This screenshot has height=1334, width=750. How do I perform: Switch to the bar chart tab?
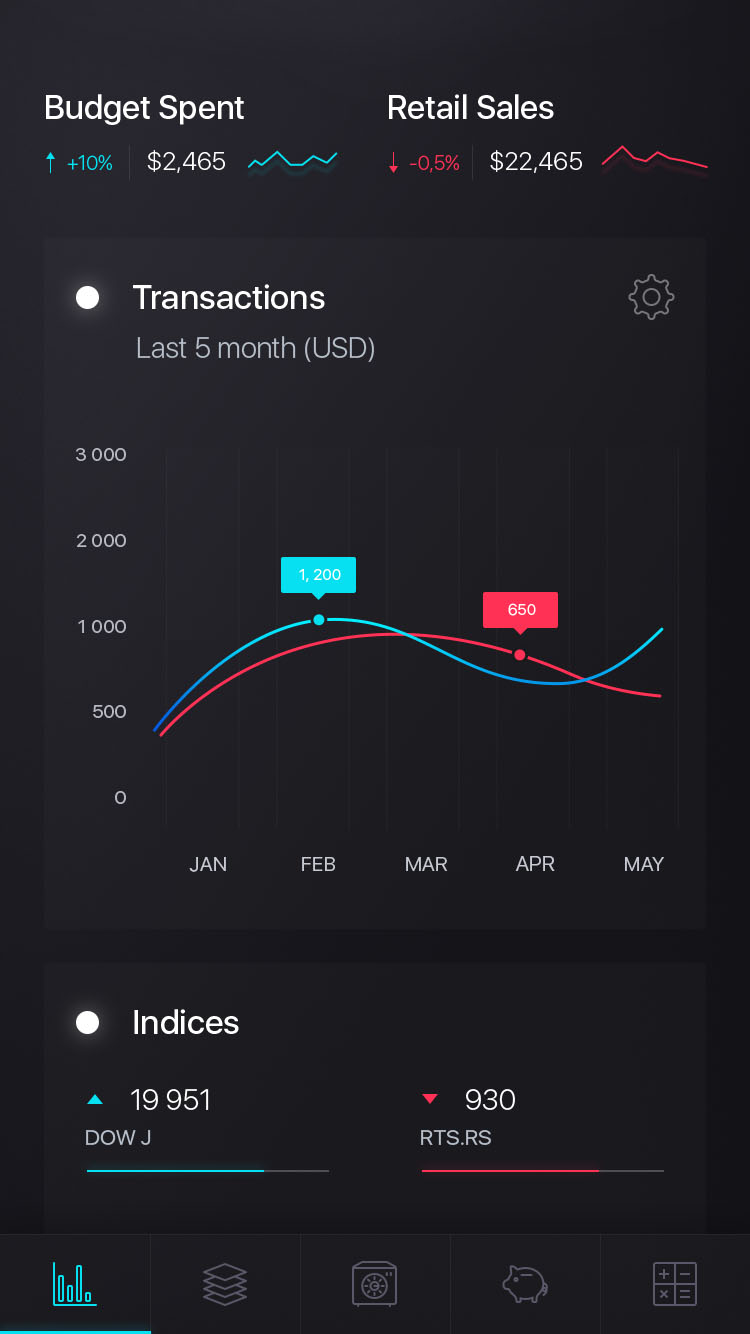point(74,1283)
